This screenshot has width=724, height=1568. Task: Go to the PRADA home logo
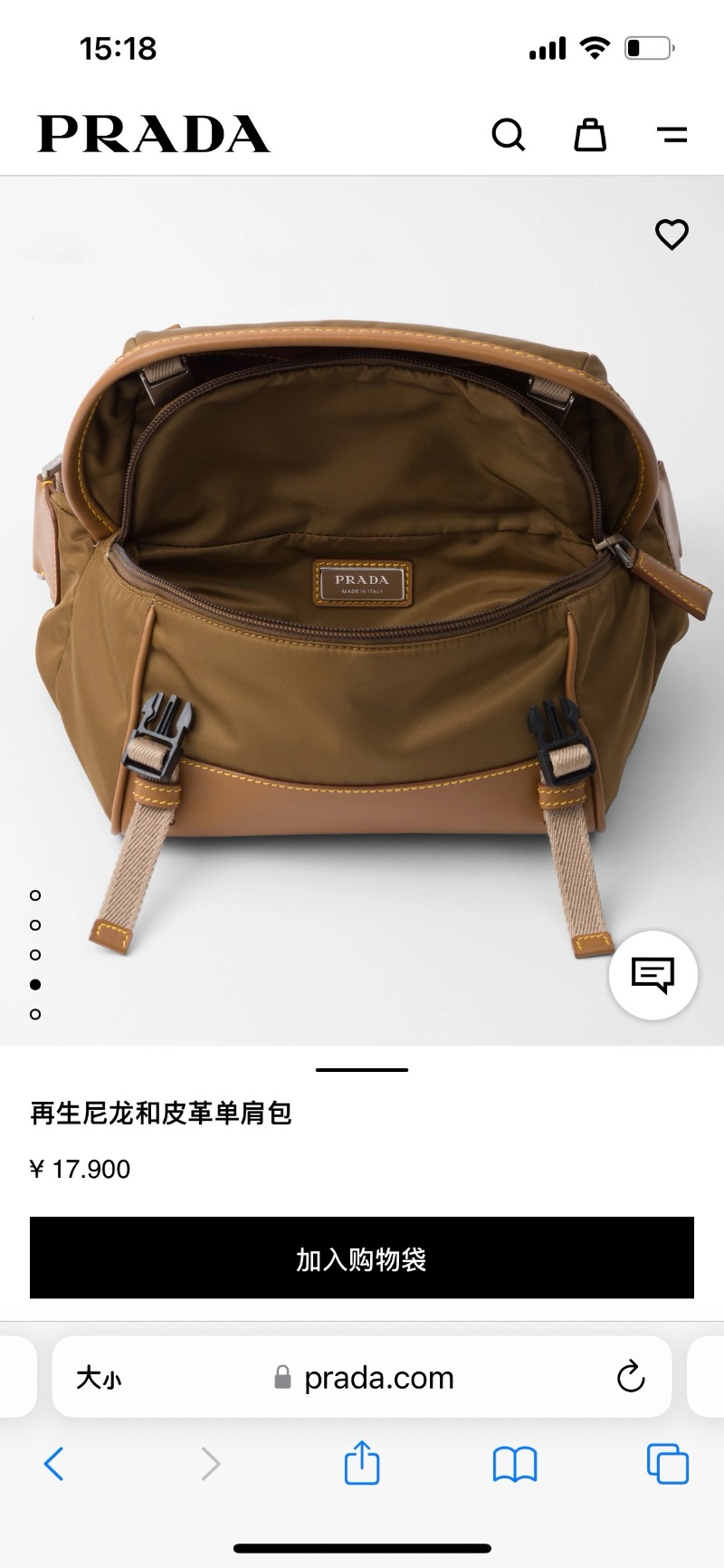[x=154, y=134]
